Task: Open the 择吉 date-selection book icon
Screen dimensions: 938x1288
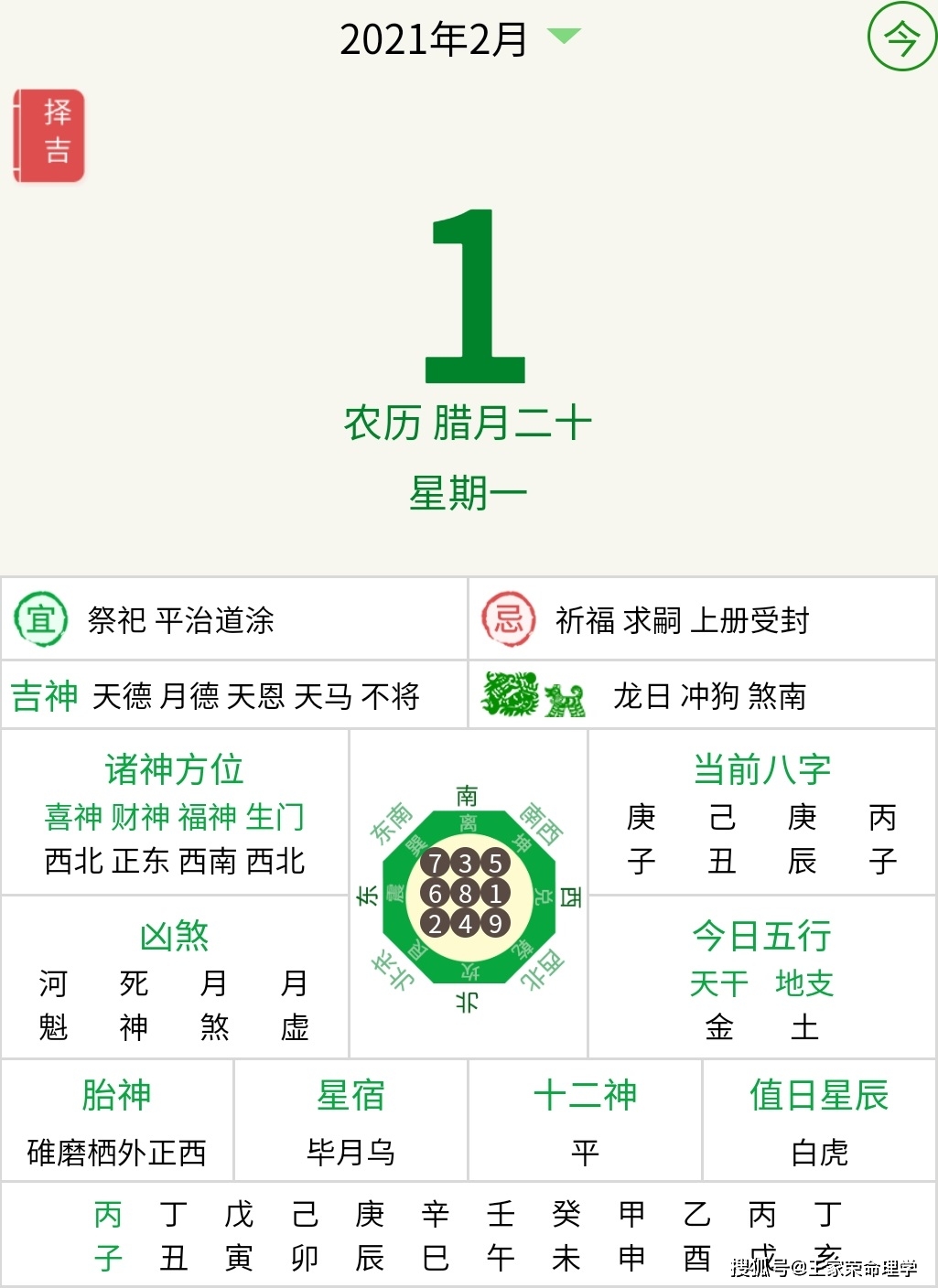Action: point(50,134)
